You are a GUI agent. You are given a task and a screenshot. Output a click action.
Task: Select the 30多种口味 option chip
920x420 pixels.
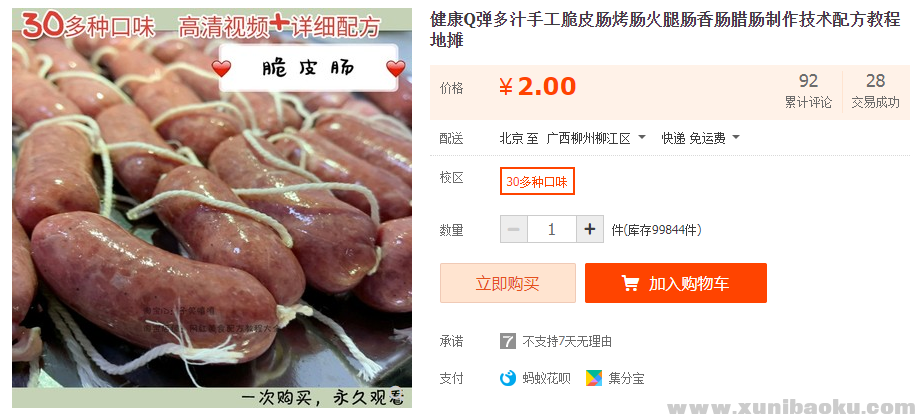[x=537, y=182]
